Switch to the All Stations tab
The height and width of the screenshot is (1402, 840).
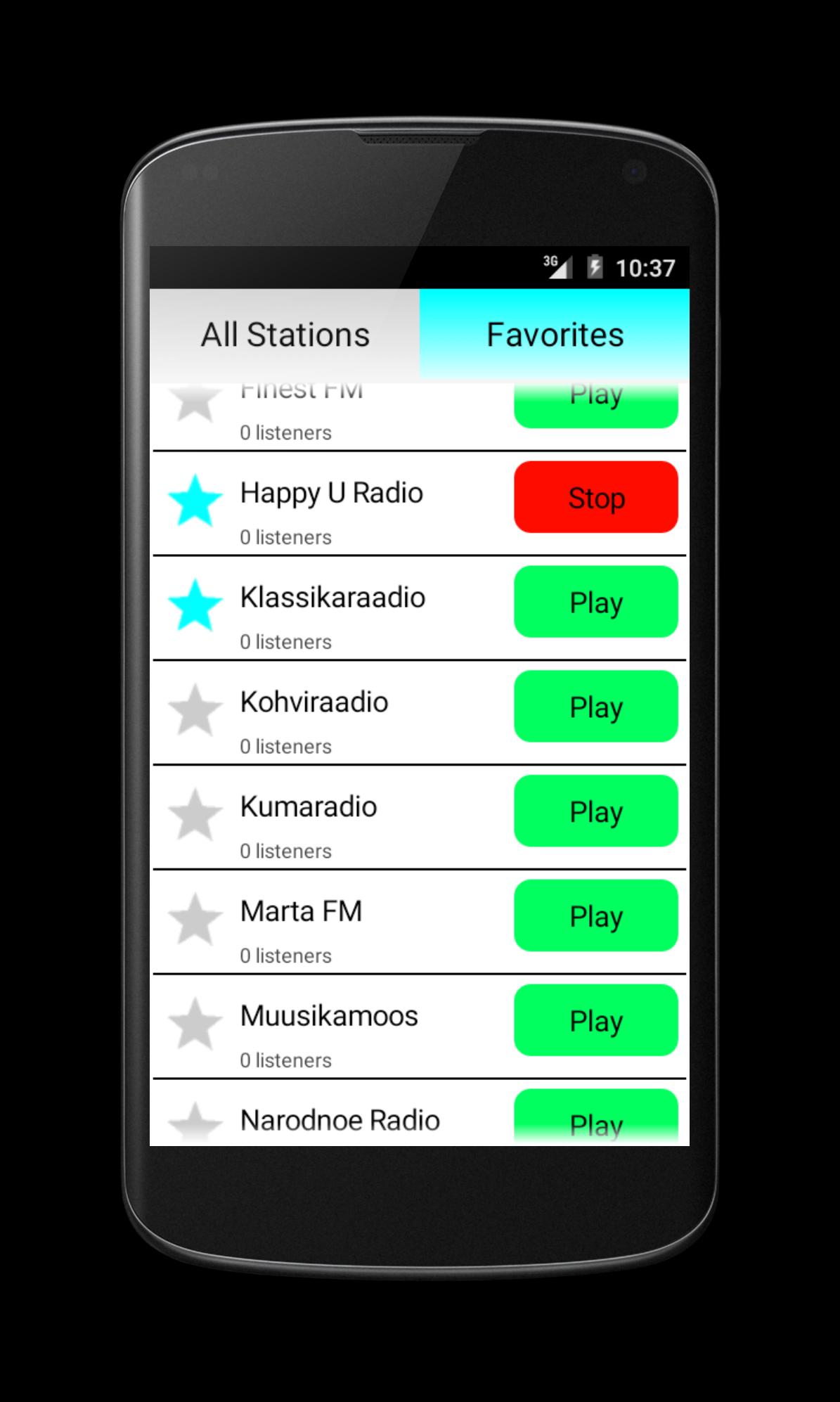coord(285,334)
